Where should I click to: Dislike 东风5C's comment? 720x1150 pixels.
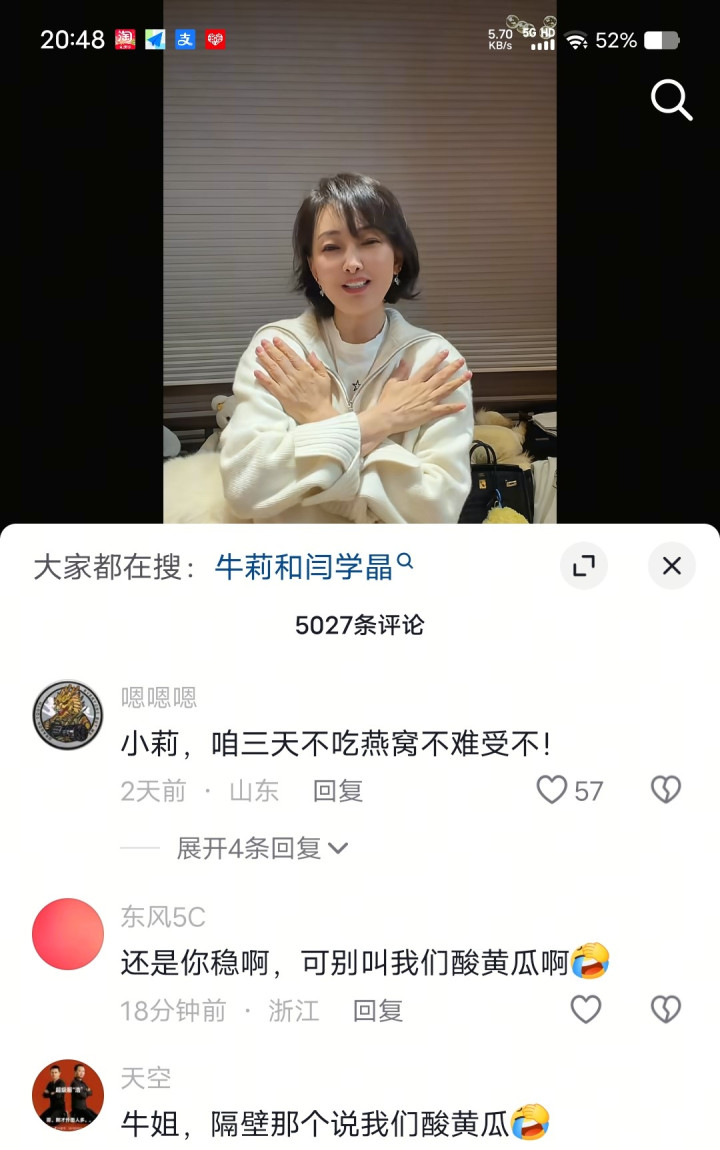click(665, 1010)
